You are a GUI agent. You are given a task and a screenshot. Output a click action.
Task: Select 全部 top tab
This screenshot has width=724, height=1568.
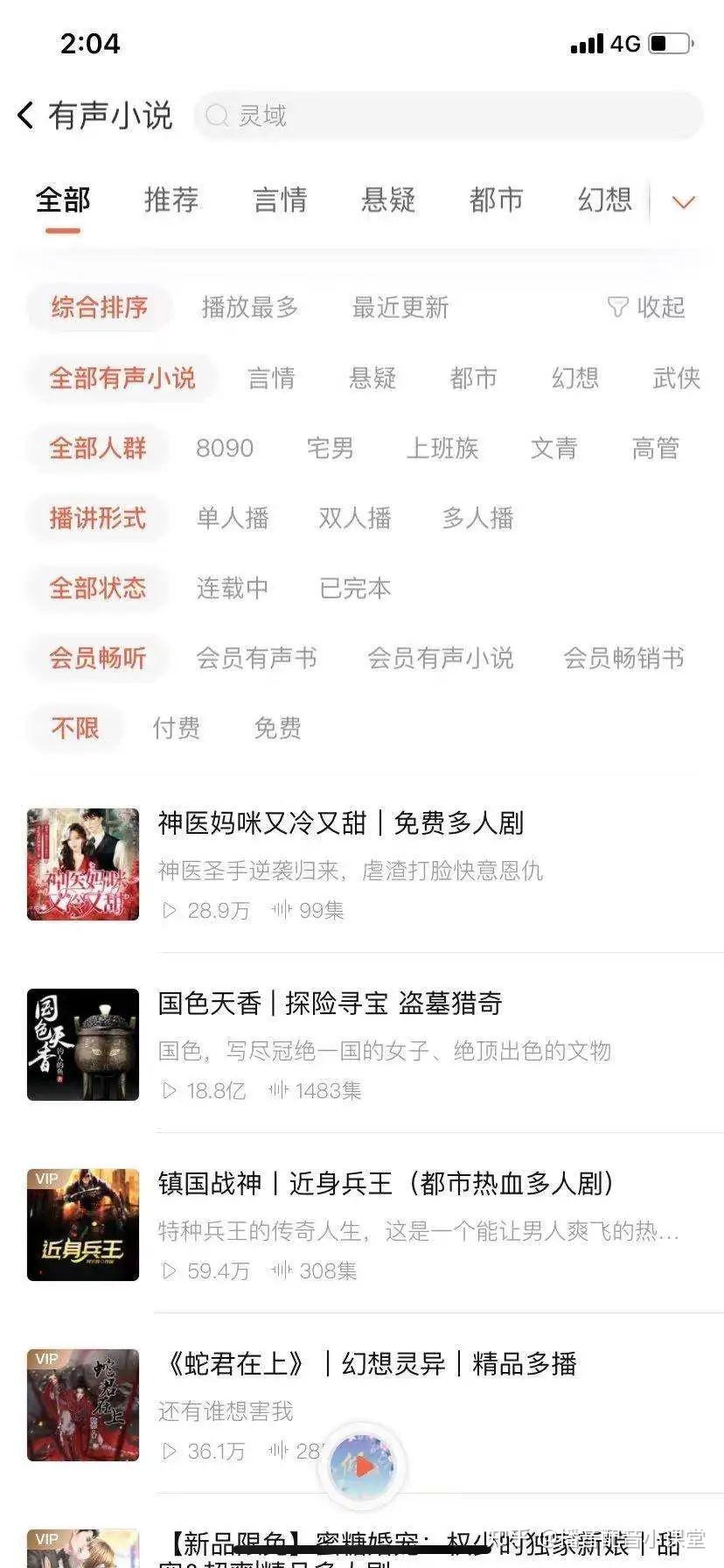click(63, 200)
